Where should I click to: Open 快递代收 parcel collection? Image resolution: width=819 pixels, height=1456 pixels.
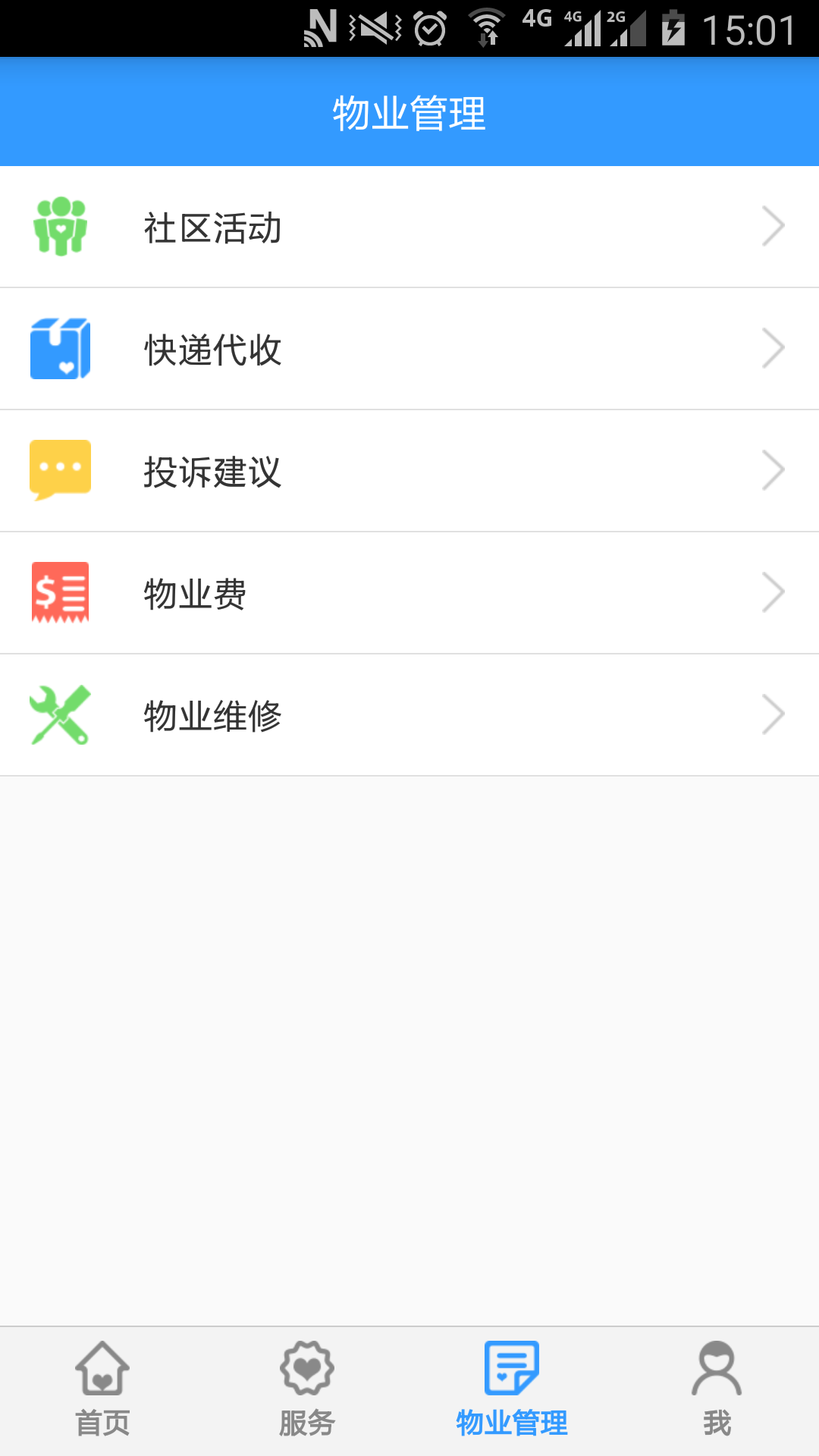coord(409,349)
